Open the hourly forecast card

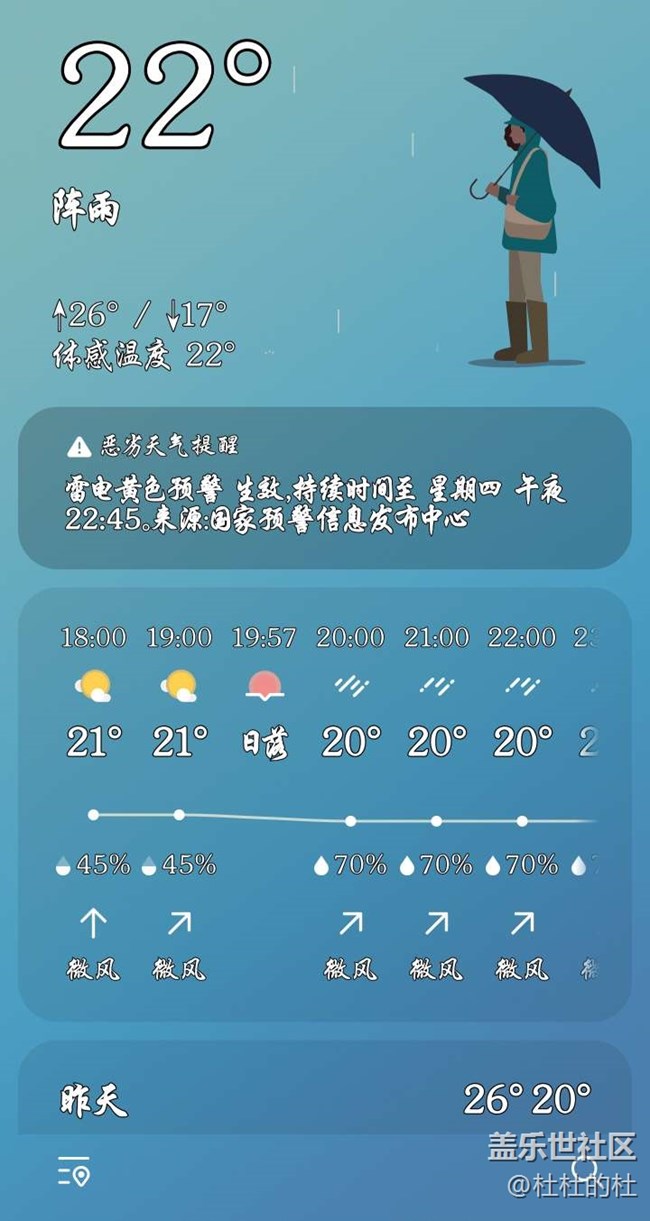pos(324,805)
